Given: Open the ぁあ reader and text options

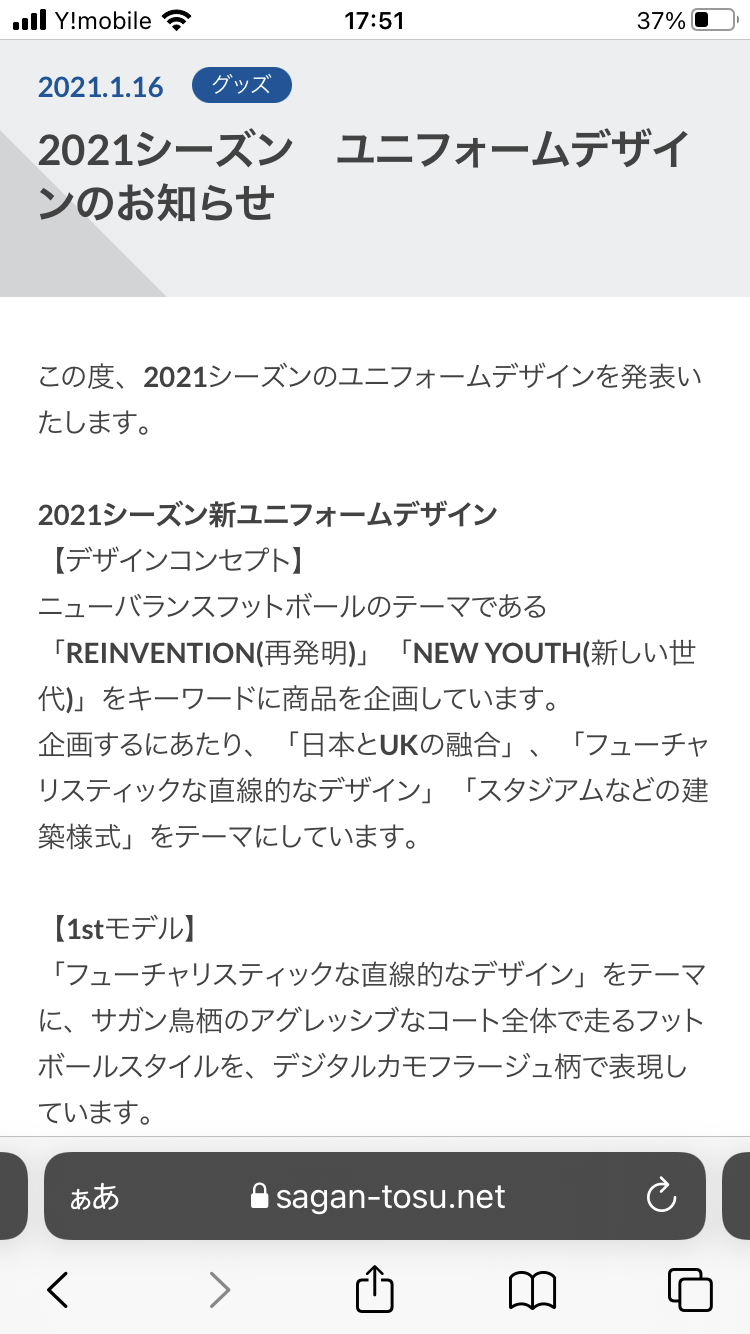Looking at the screenshot, I should pos(94,1196).
